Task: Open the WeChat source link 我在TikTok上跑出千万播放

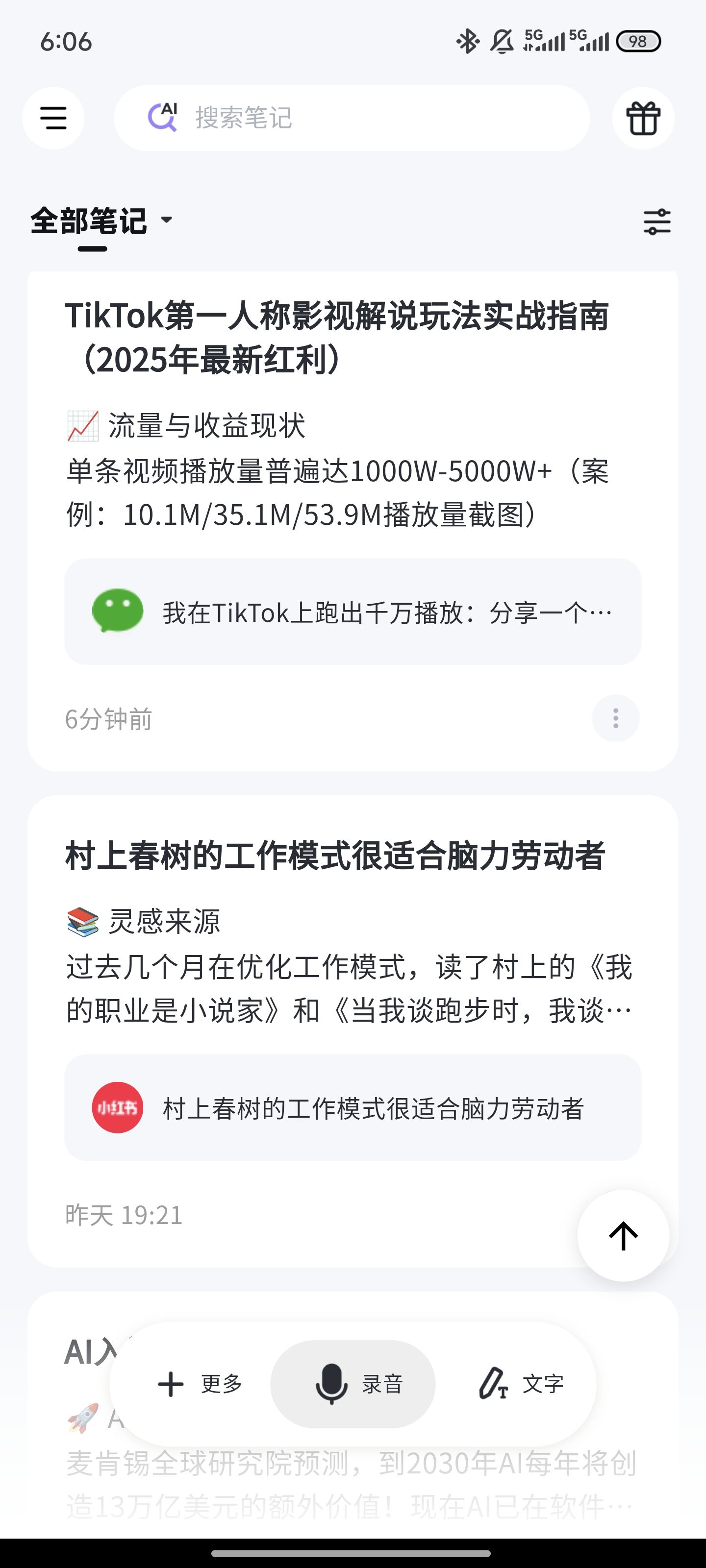Action: 353,612
